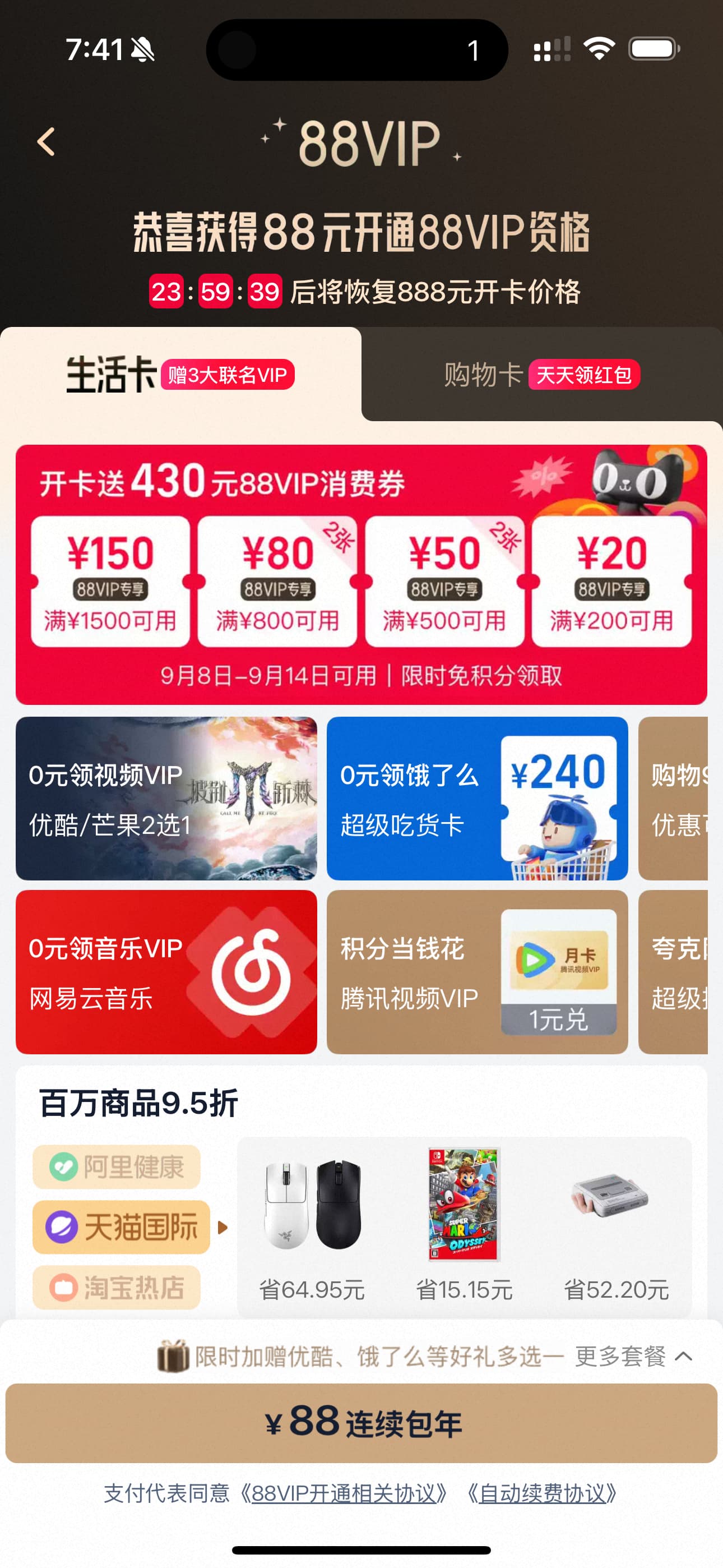Pay ¥88 for 连续包年 subscription

(x=361, y=1423)
